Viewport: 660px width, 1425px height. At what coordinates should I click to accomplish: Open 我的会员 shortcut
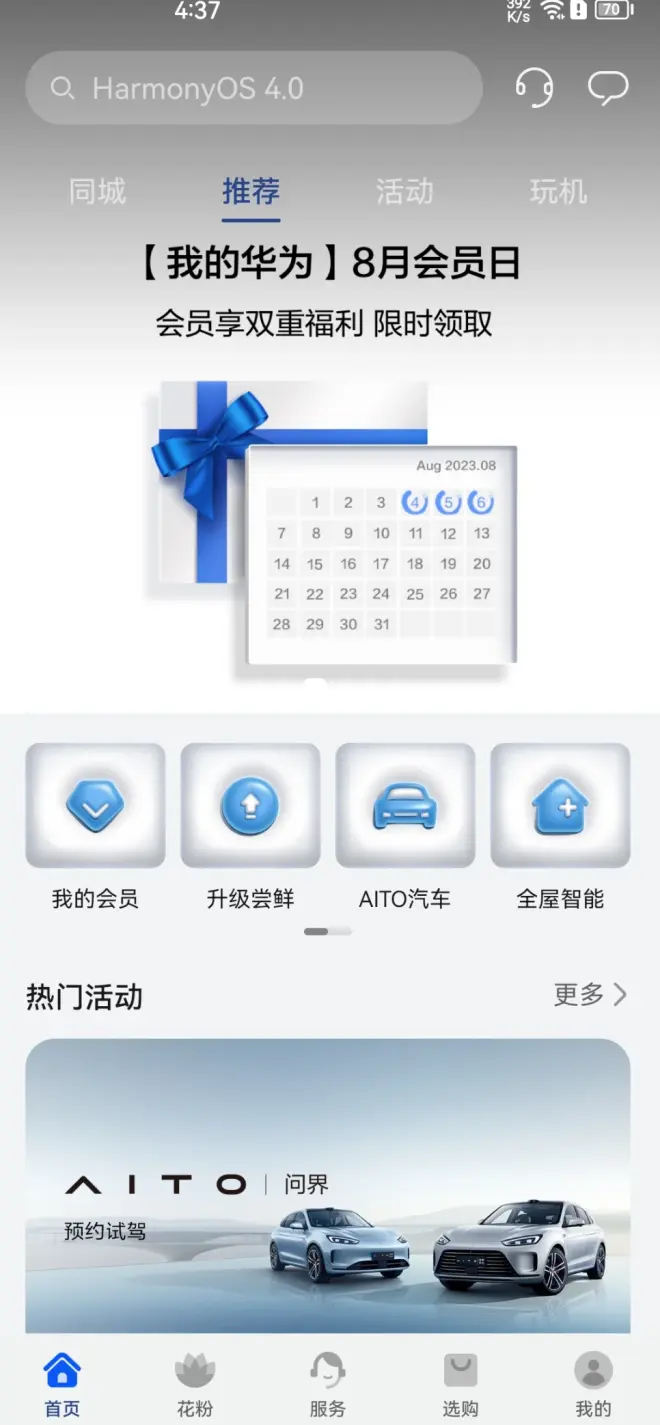tap(95, 823)
